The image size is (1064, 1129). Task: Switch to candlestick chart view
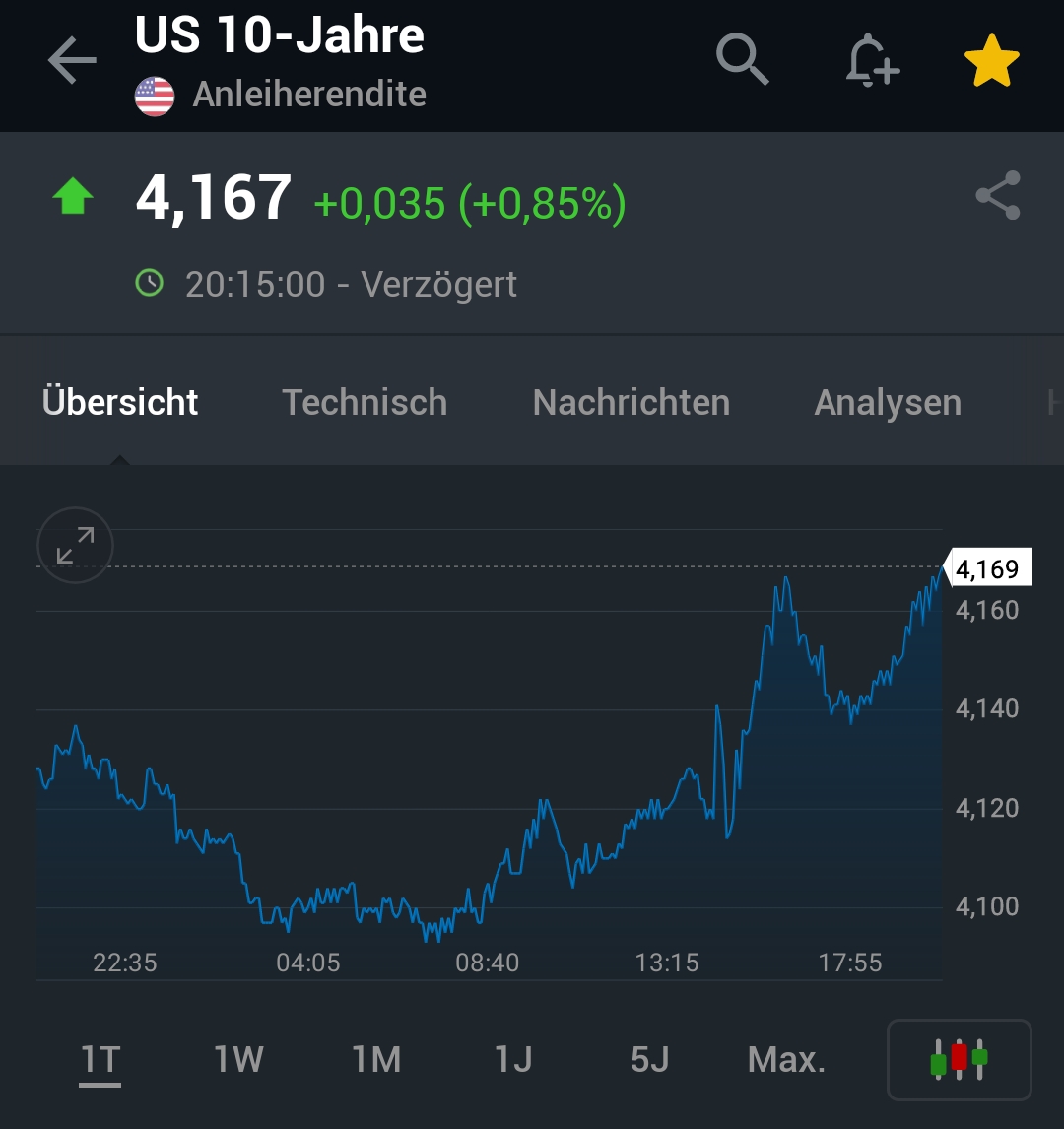point(959,1059)
